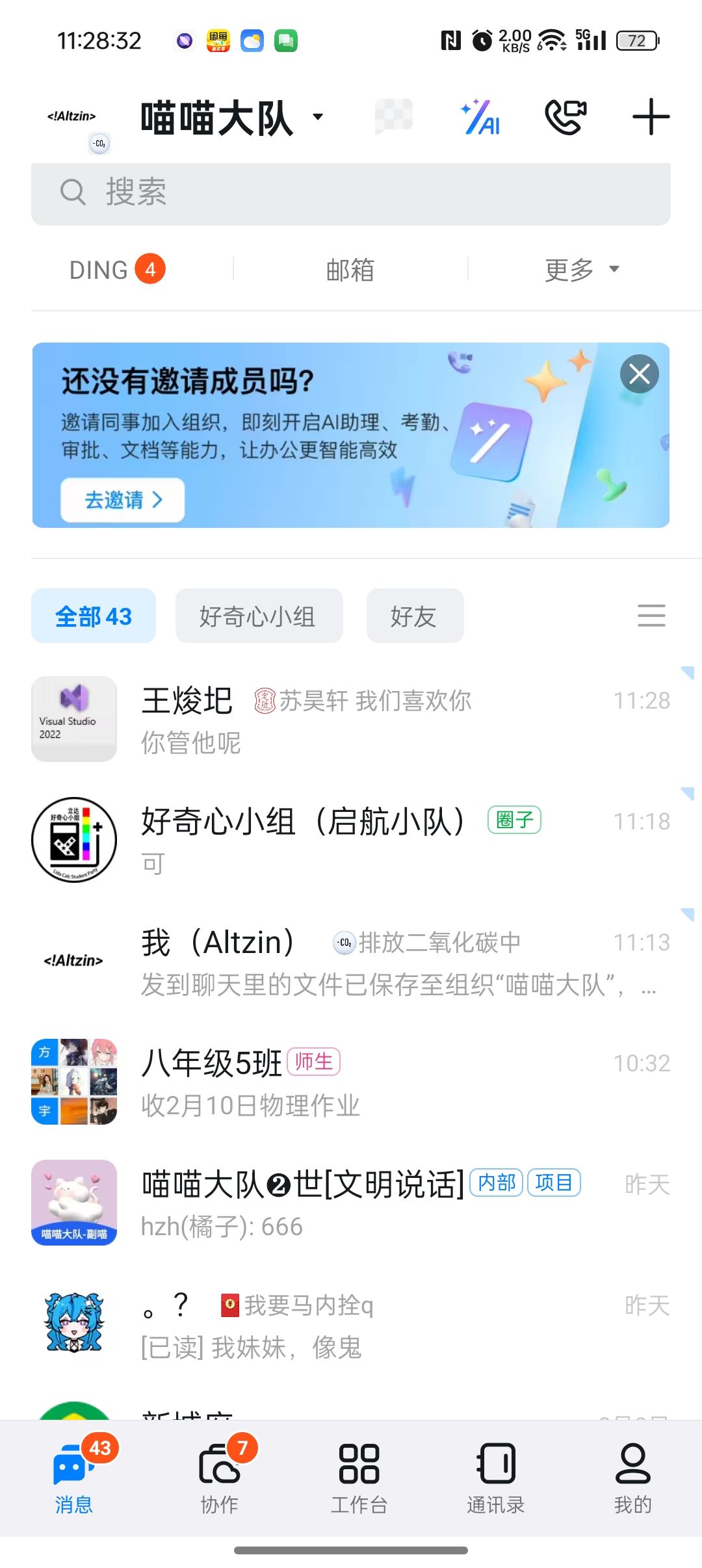
Task: Switch to the 工作台 tab
Action: (x=359, y=1476)
